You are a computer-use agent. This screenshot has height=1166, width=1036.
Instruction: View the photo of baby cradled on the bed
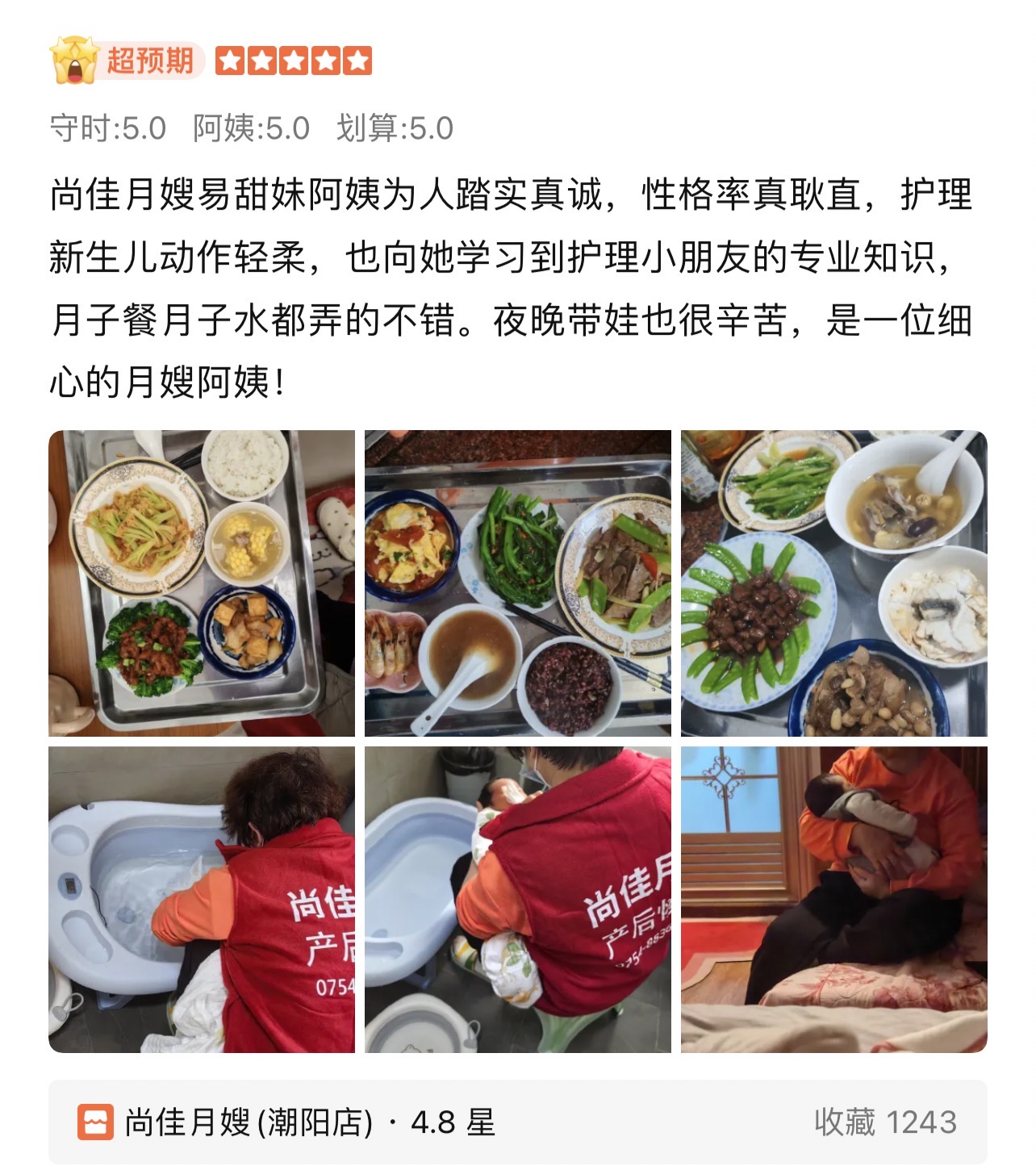tap(833, 899)
